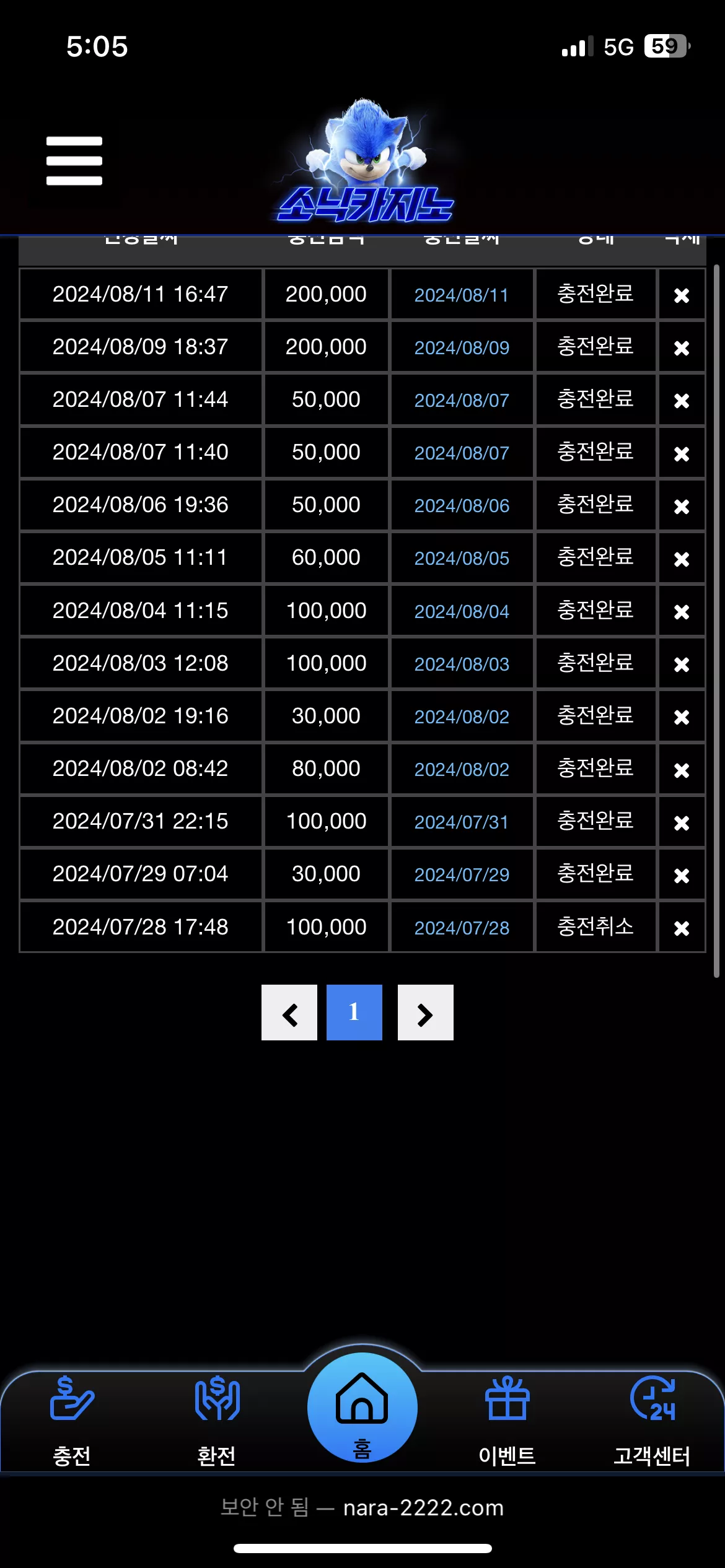Remove the 2024/07/31 22:15 entry
Image resolution: width=725 pixels, height=1568 pixels.
[682, 823]
